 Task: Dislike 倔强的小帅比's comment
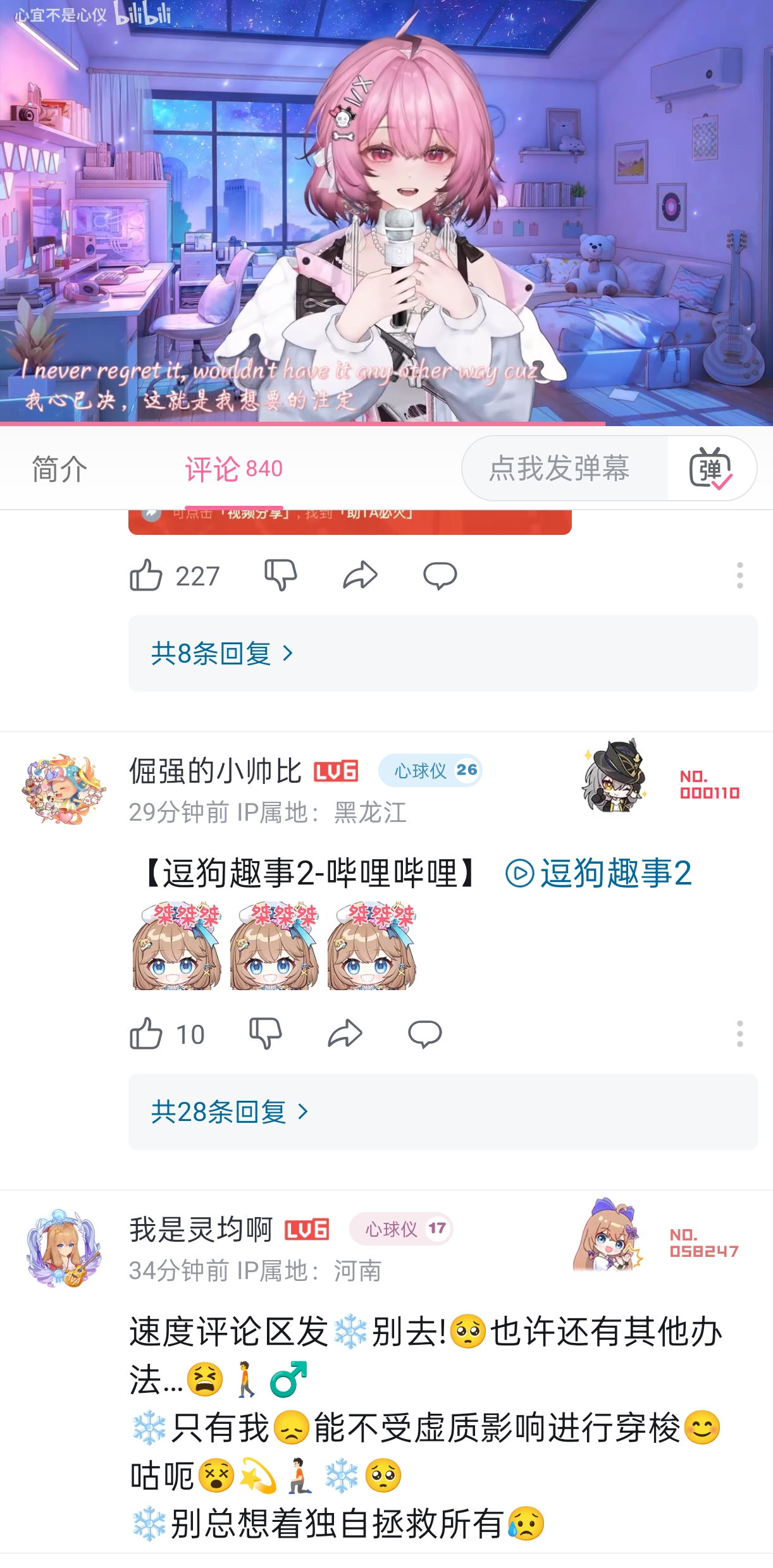[x=265, y=1034]
